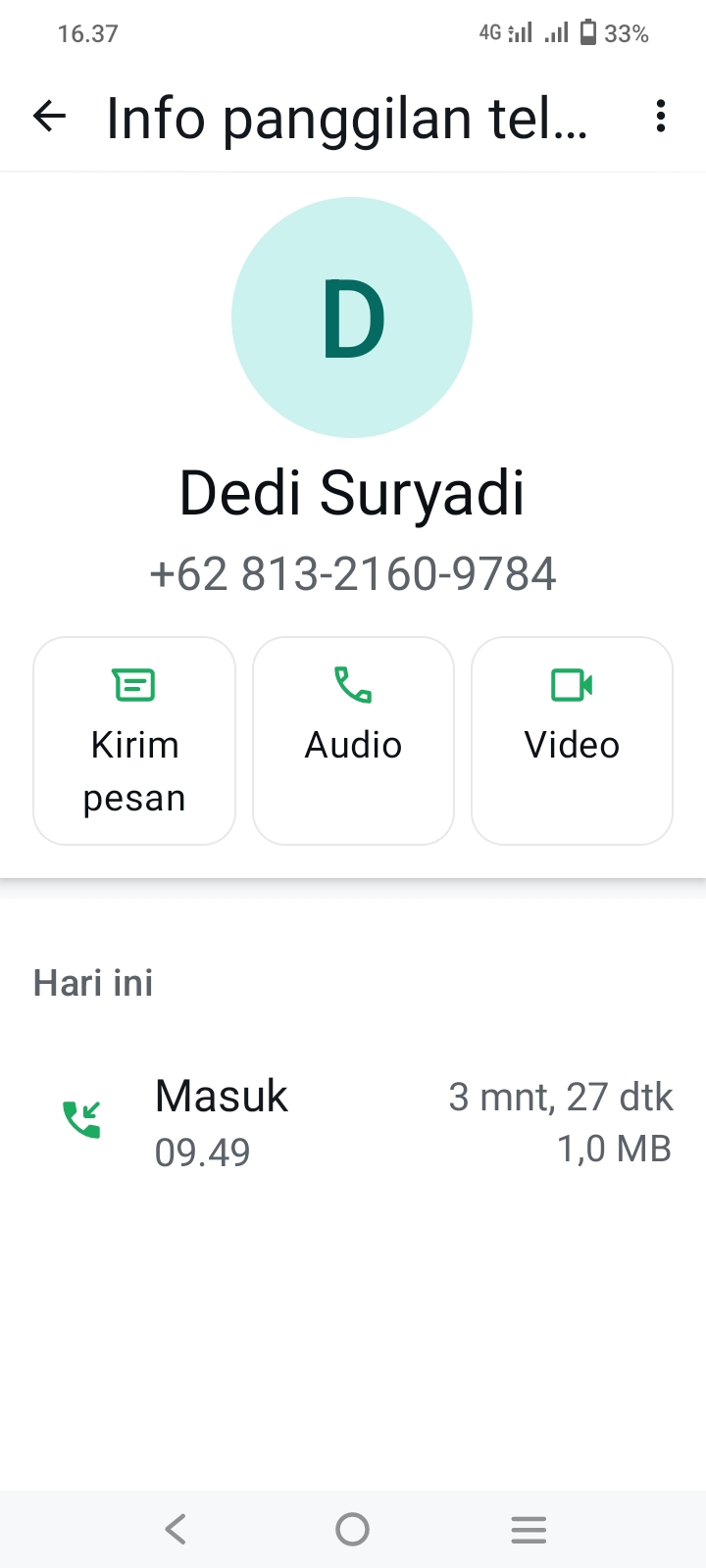
Task: Open the Kirim pesan card for Dedi Suryadi
Action: [x=133, y=741]
